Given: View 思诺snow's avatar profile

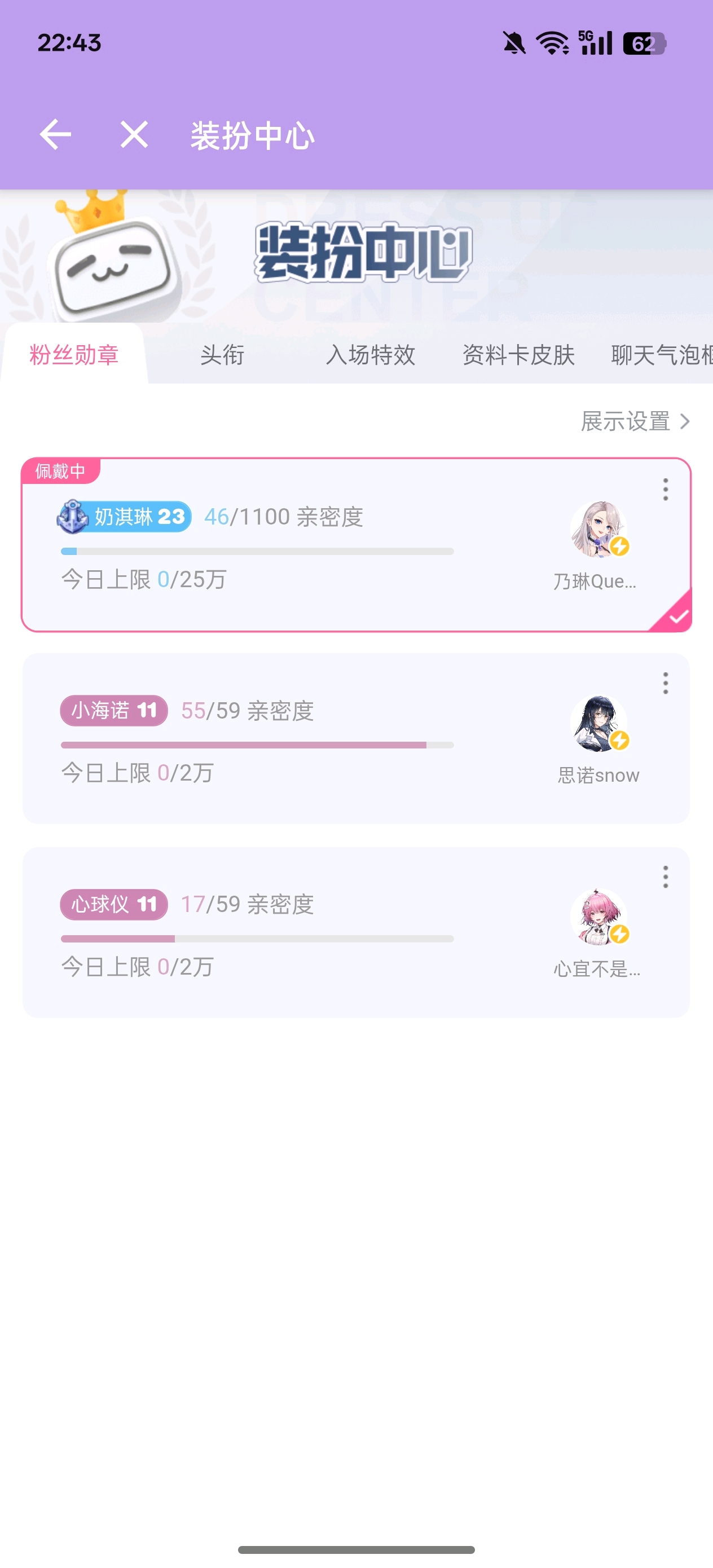Looking at the screenshot, I should point(598,723).
